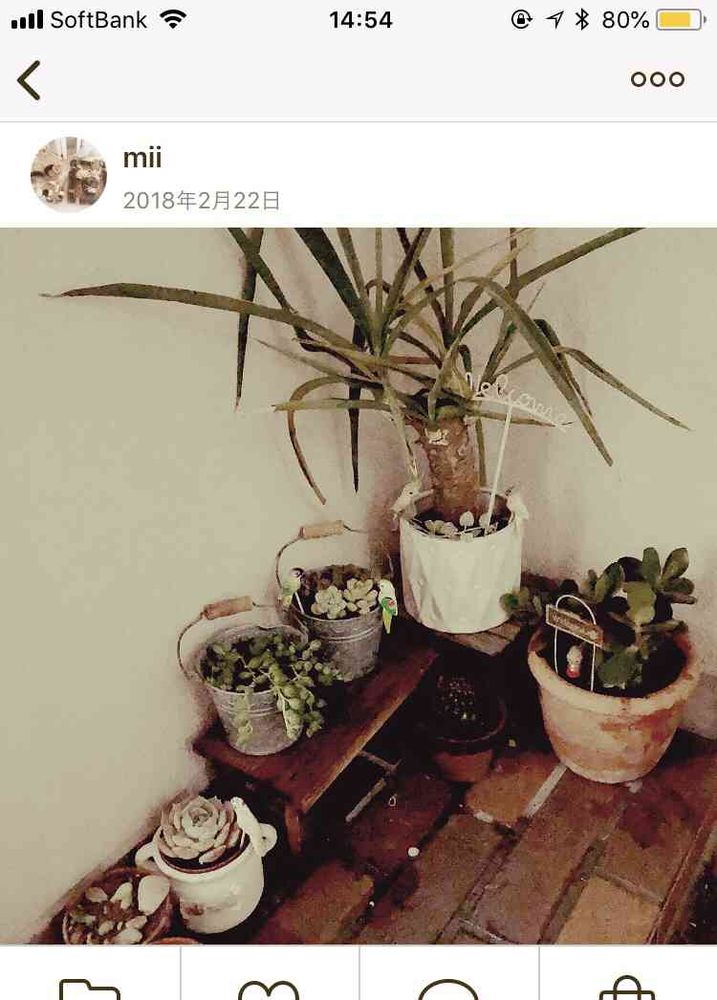The image size is (717, 1000).
Task: Open the shopping bag icon
Action: 628,987
